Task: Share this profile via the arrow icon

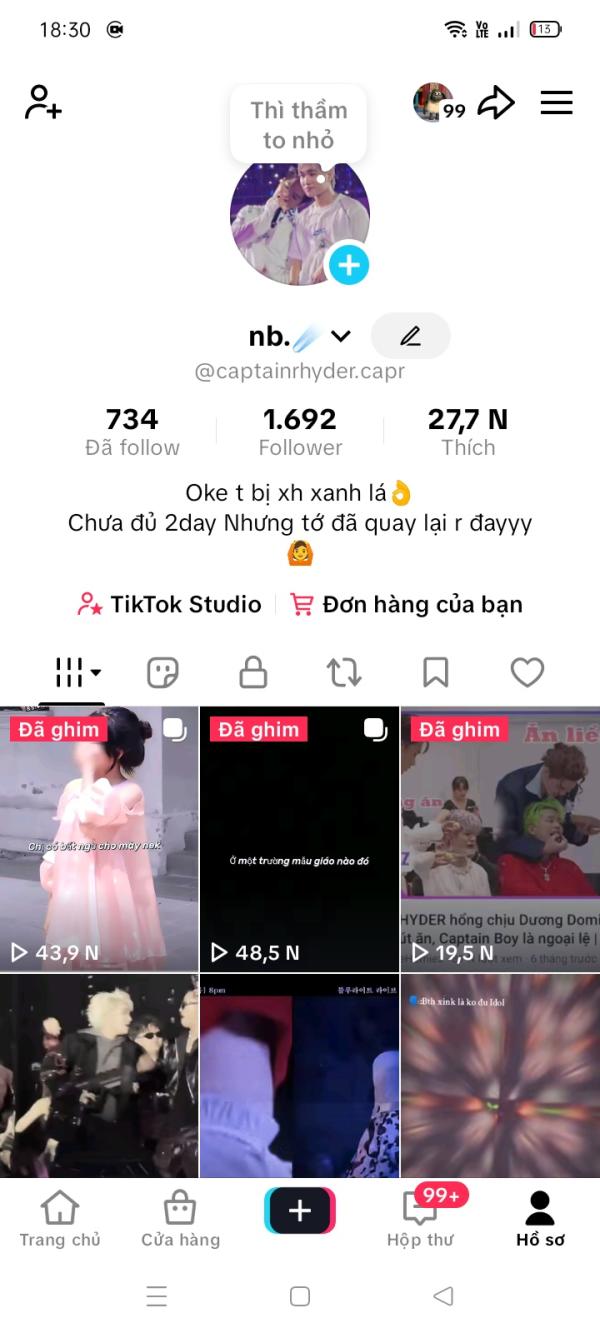Action: pos(496,102)
